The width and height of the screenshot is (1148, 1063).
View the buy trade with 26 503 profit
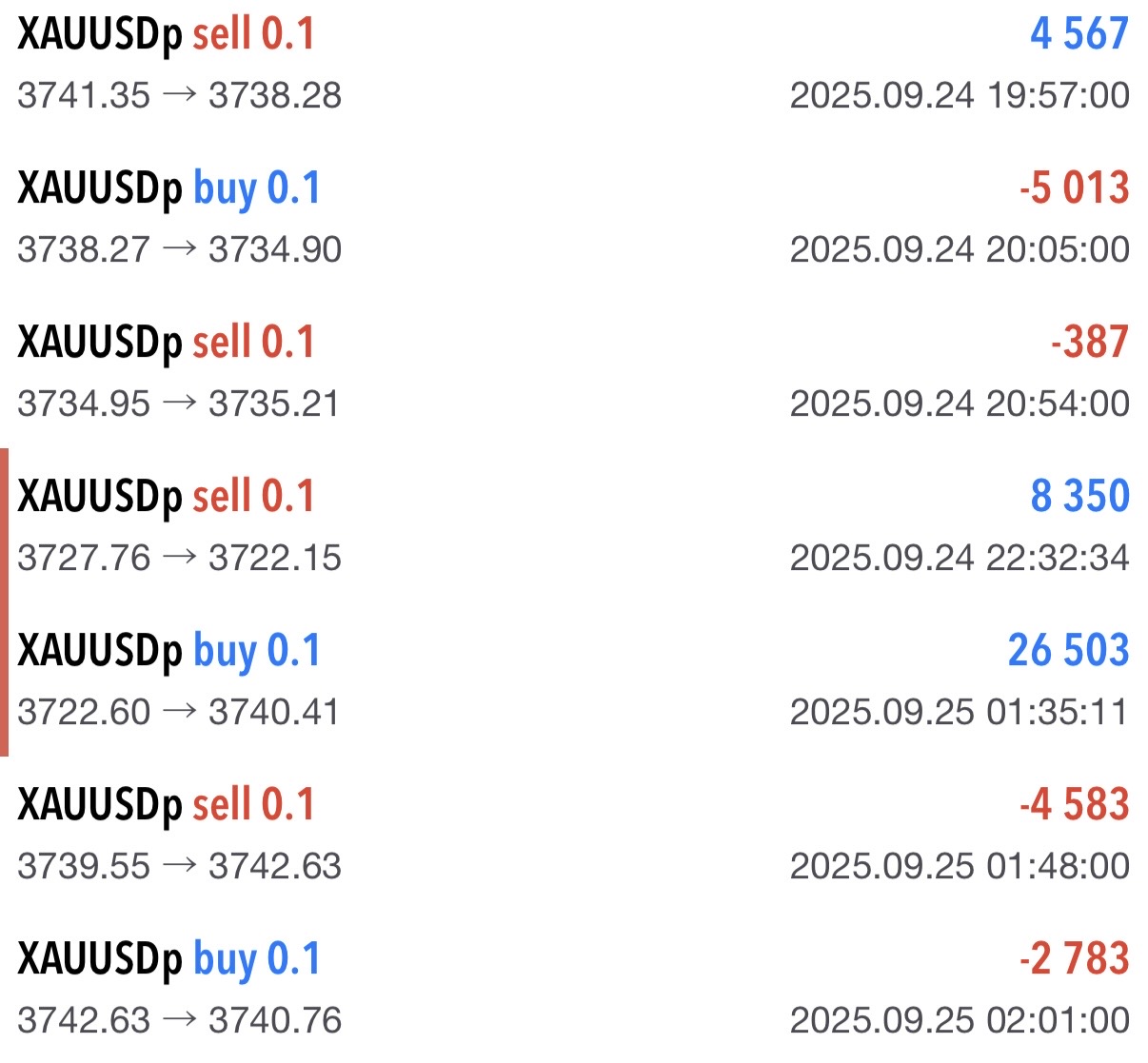573,680
